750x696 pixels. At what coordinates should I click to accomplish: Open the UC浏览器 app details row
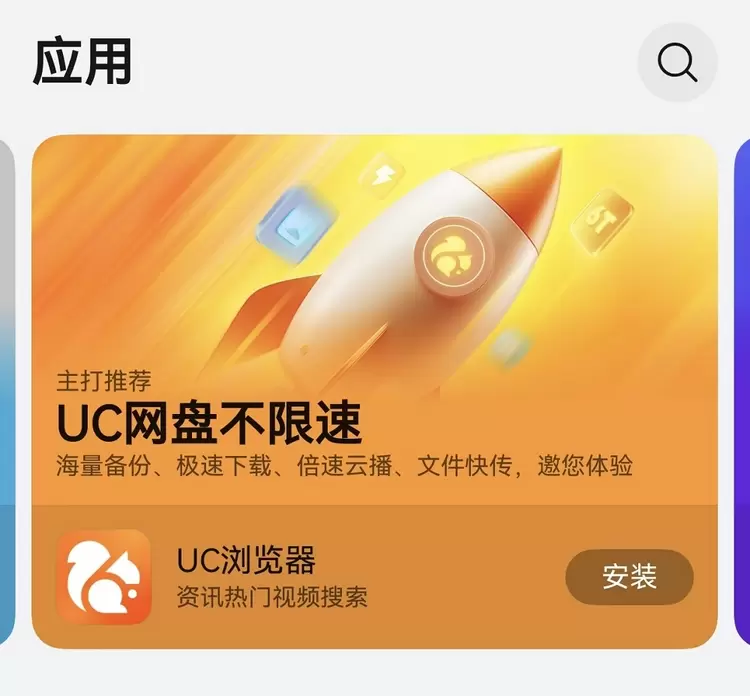pos(300,577)
